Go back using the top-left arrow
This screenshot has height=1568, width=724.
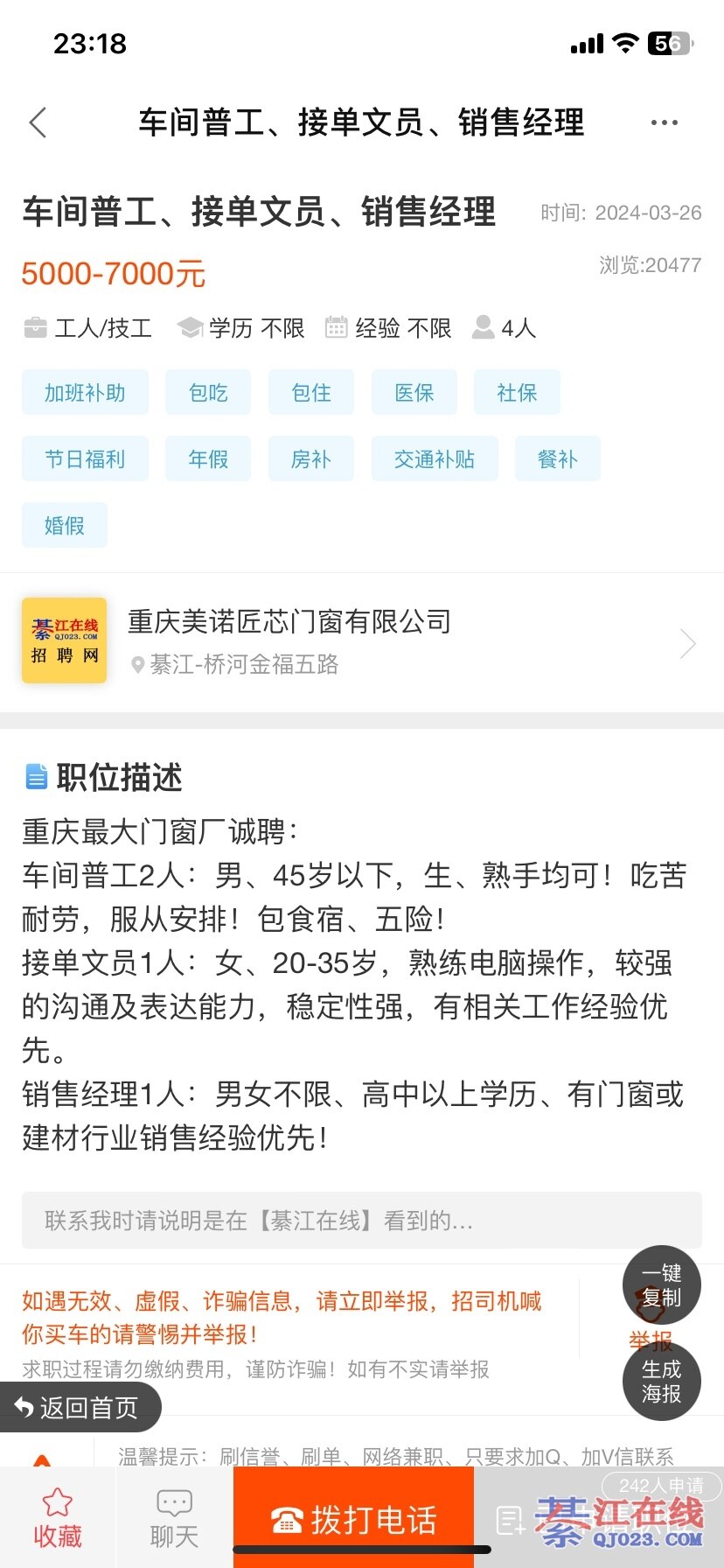(38, 122)
